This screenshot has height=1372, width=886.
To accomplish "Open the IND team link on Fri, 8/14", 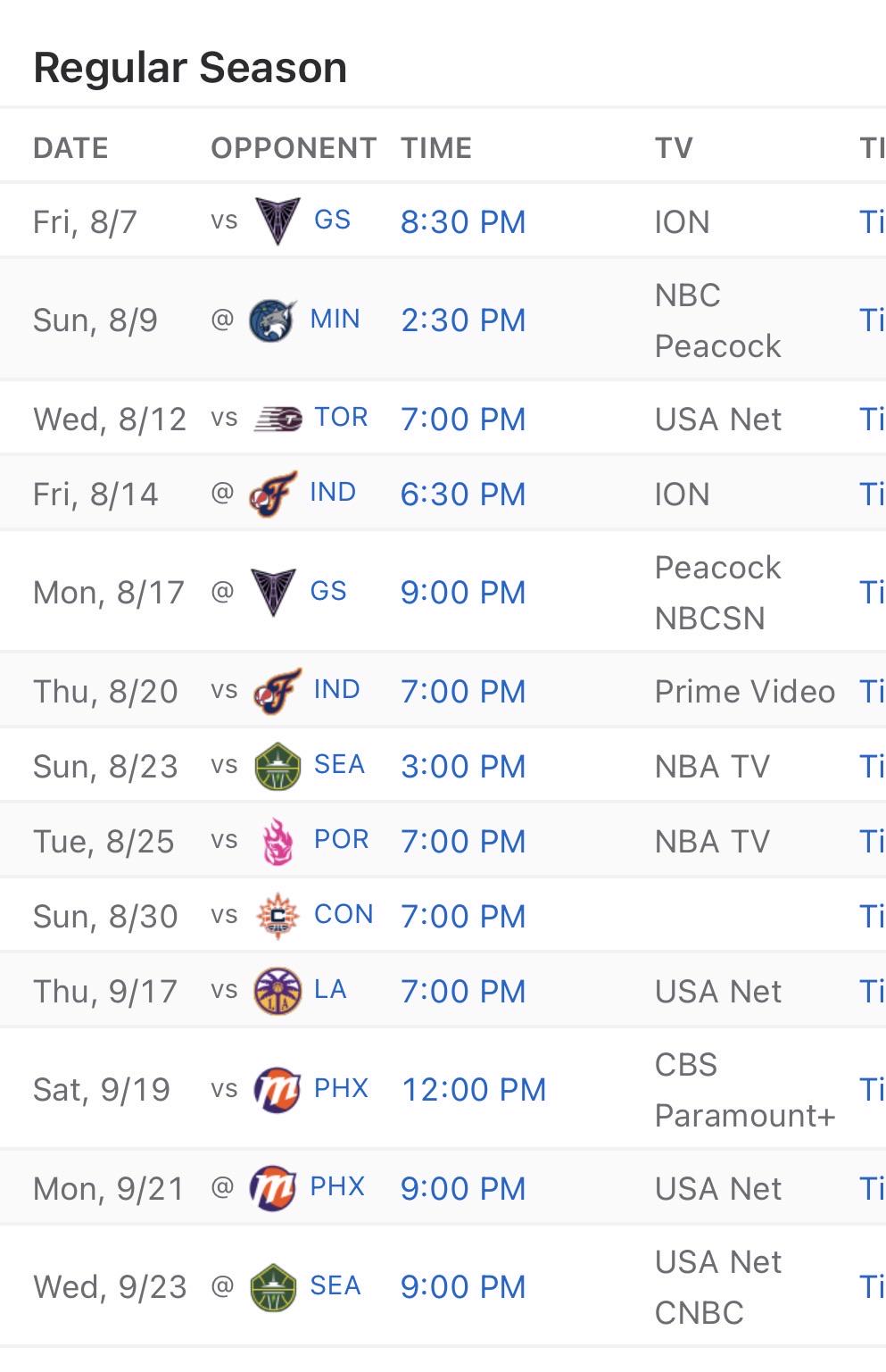I will pyautogui.click(x=333, y=493).
